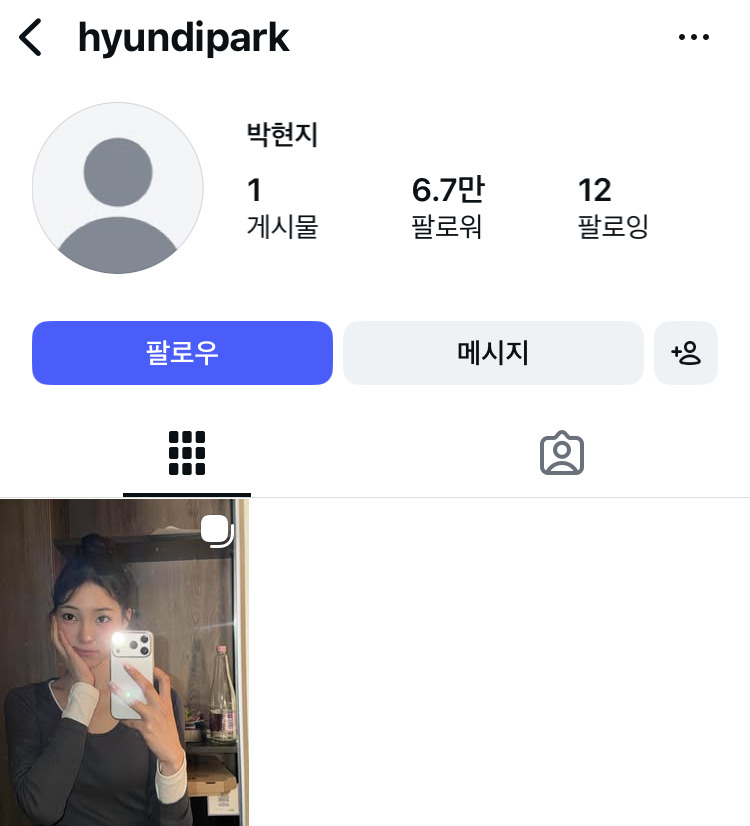Click the active tab underline indicator
Viewport: 750px width, 826px height.
click(187, 492)
